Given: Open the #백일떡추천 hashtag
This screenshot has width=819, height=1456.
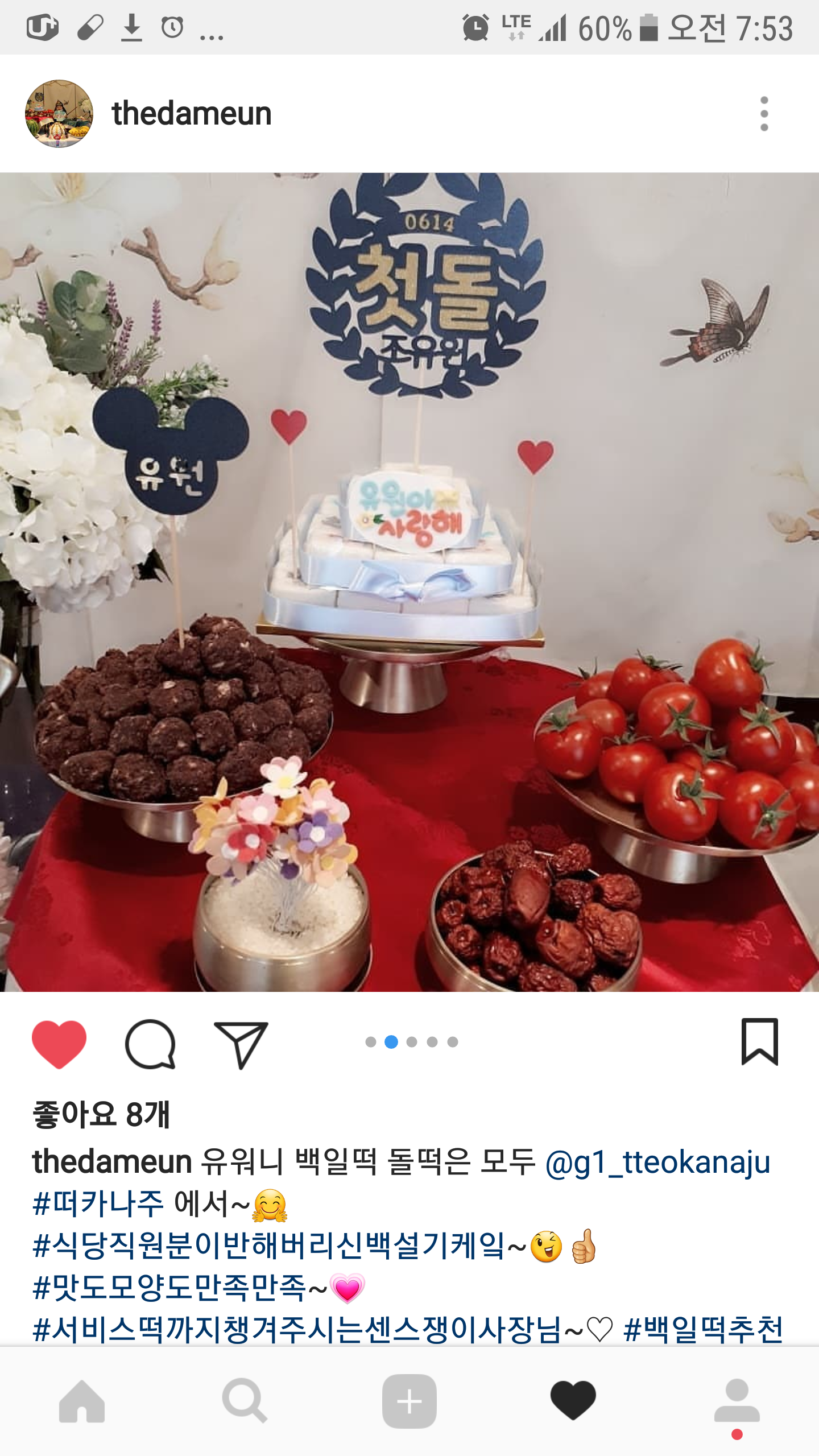Looking at the screenshot, I should tap(703, 1330).
